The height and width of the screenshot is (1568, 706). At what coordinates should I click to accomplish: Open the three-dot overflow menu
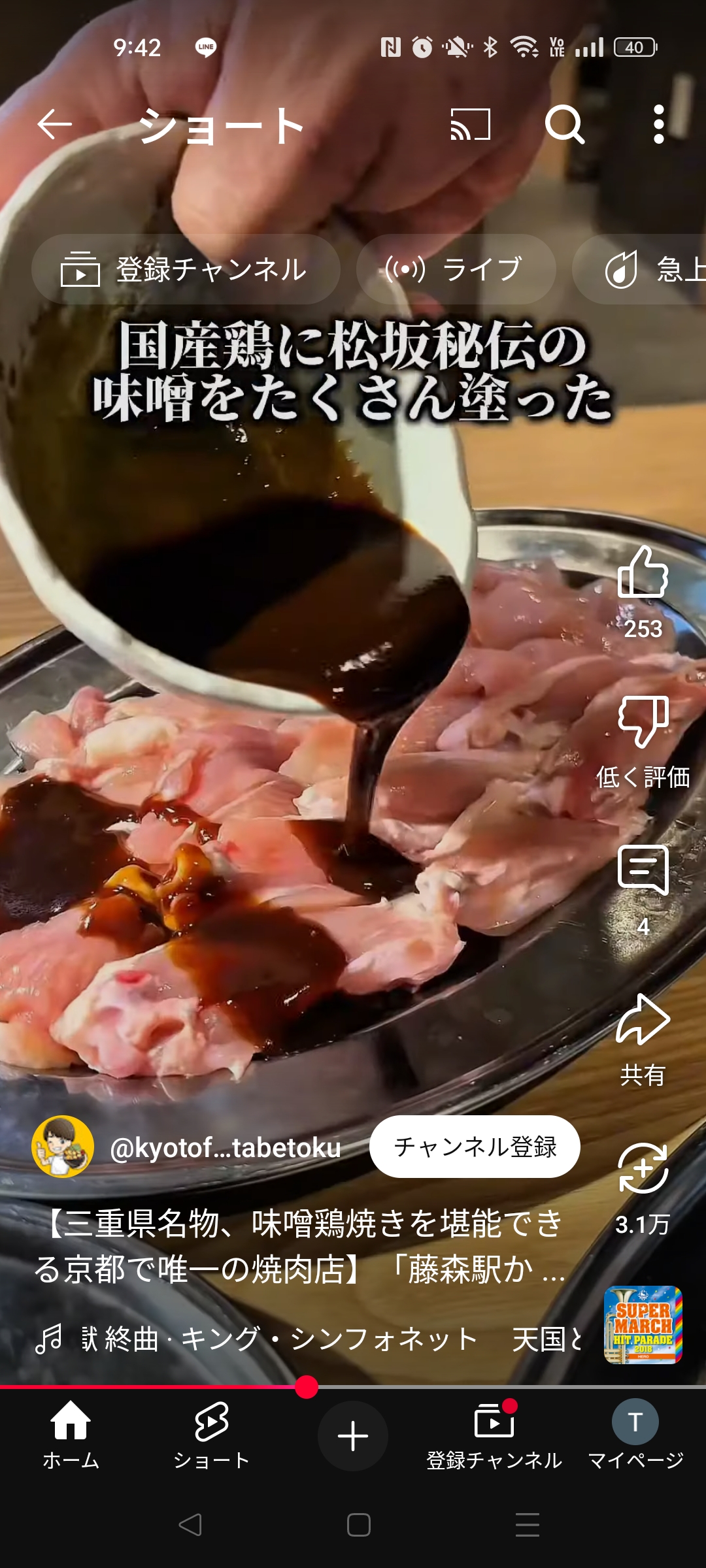pyautogui.click(x=659, y=124)
